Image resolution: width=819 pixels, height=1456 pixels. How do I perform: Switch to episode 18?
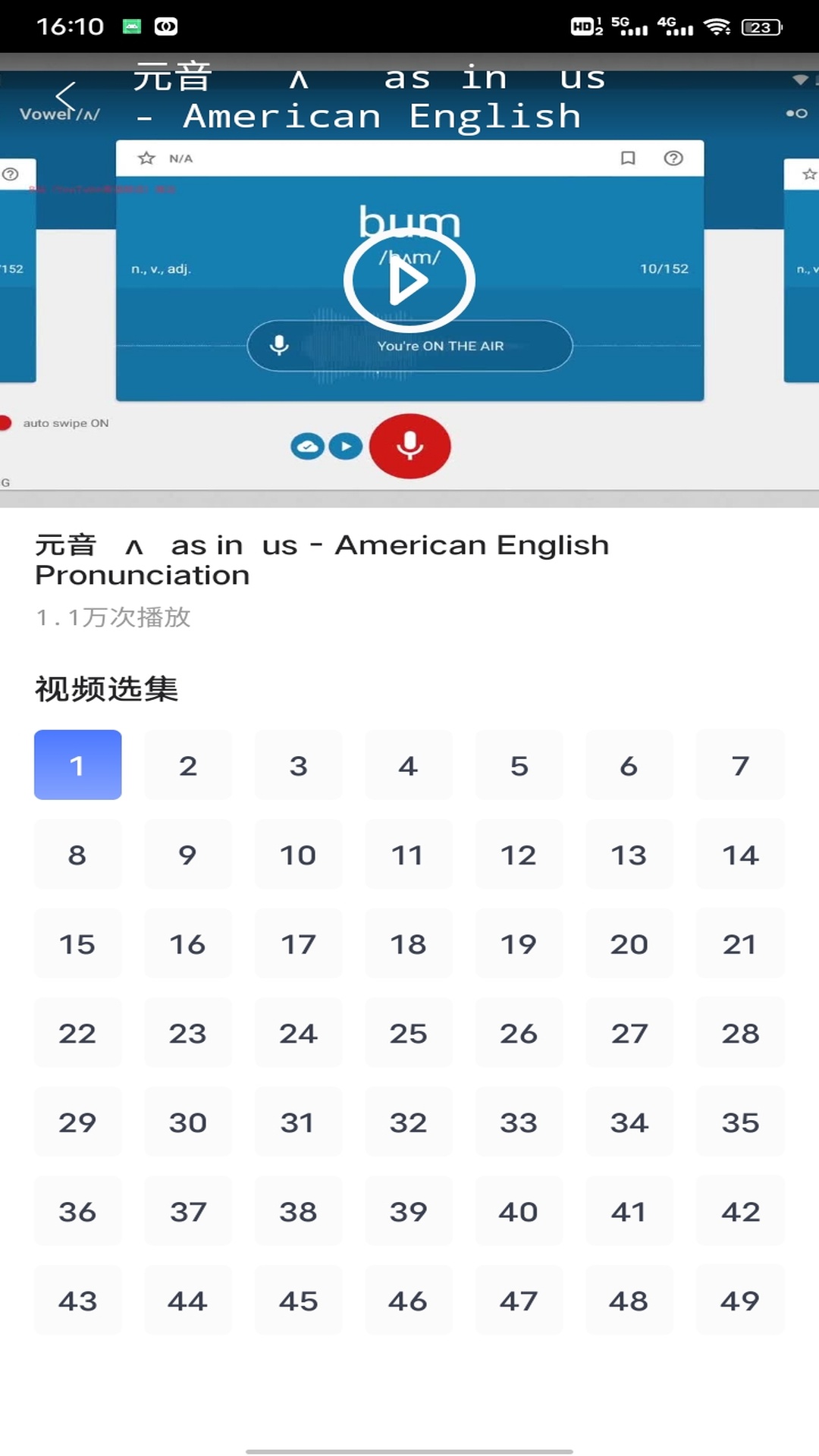pyautogui.click(x=408, y=944)
